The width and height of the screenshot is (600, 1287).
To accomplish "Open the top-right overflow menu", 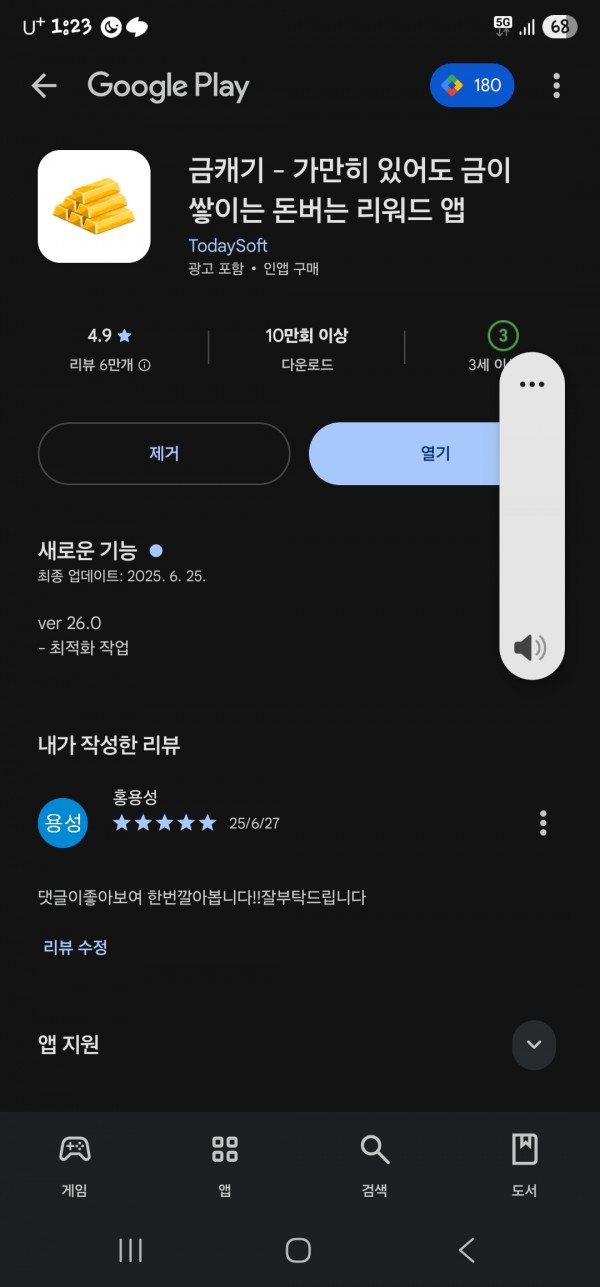I will pos(556,86).
